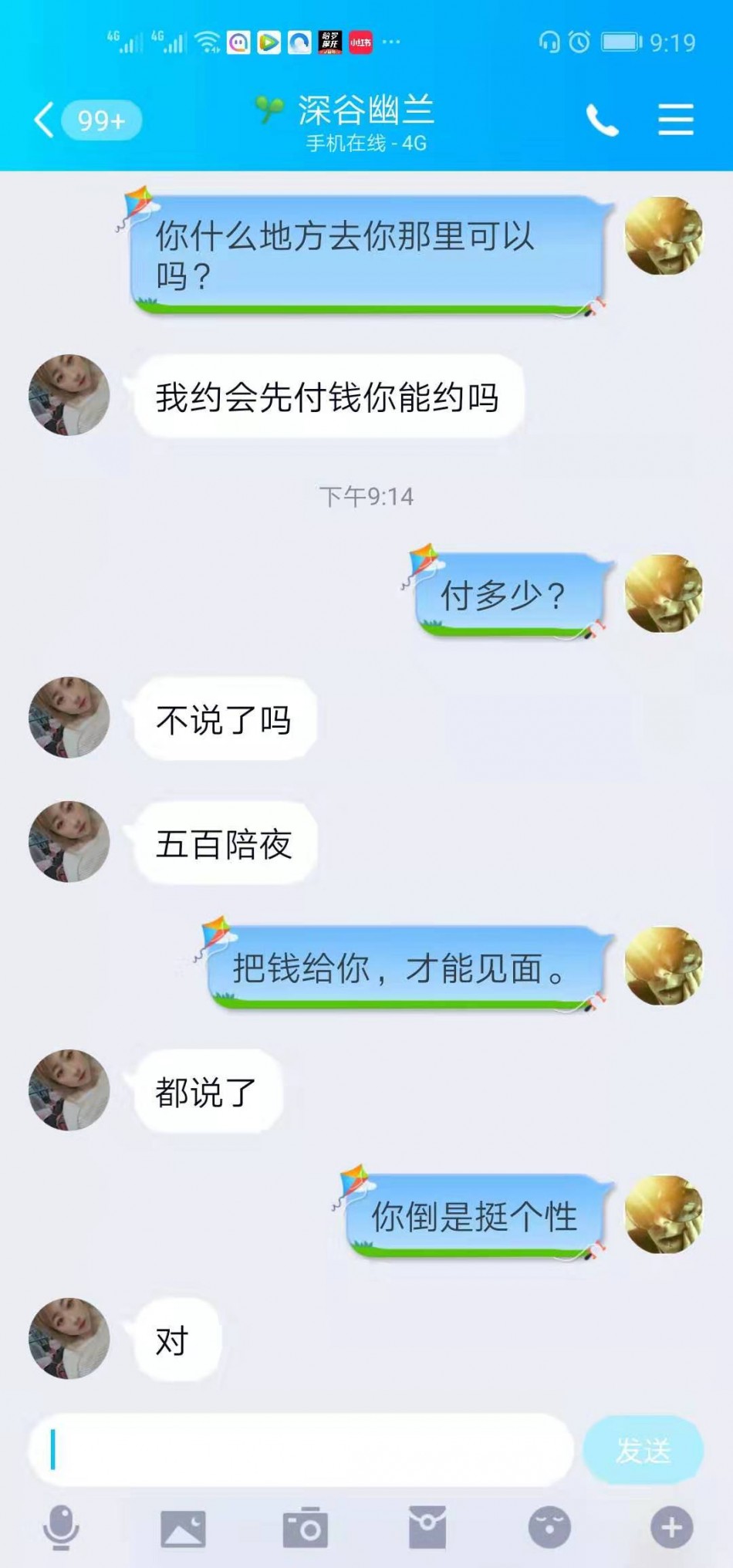Open the chat settings menu
Viewport: 733px width, 1568px height.
point(675,120)
